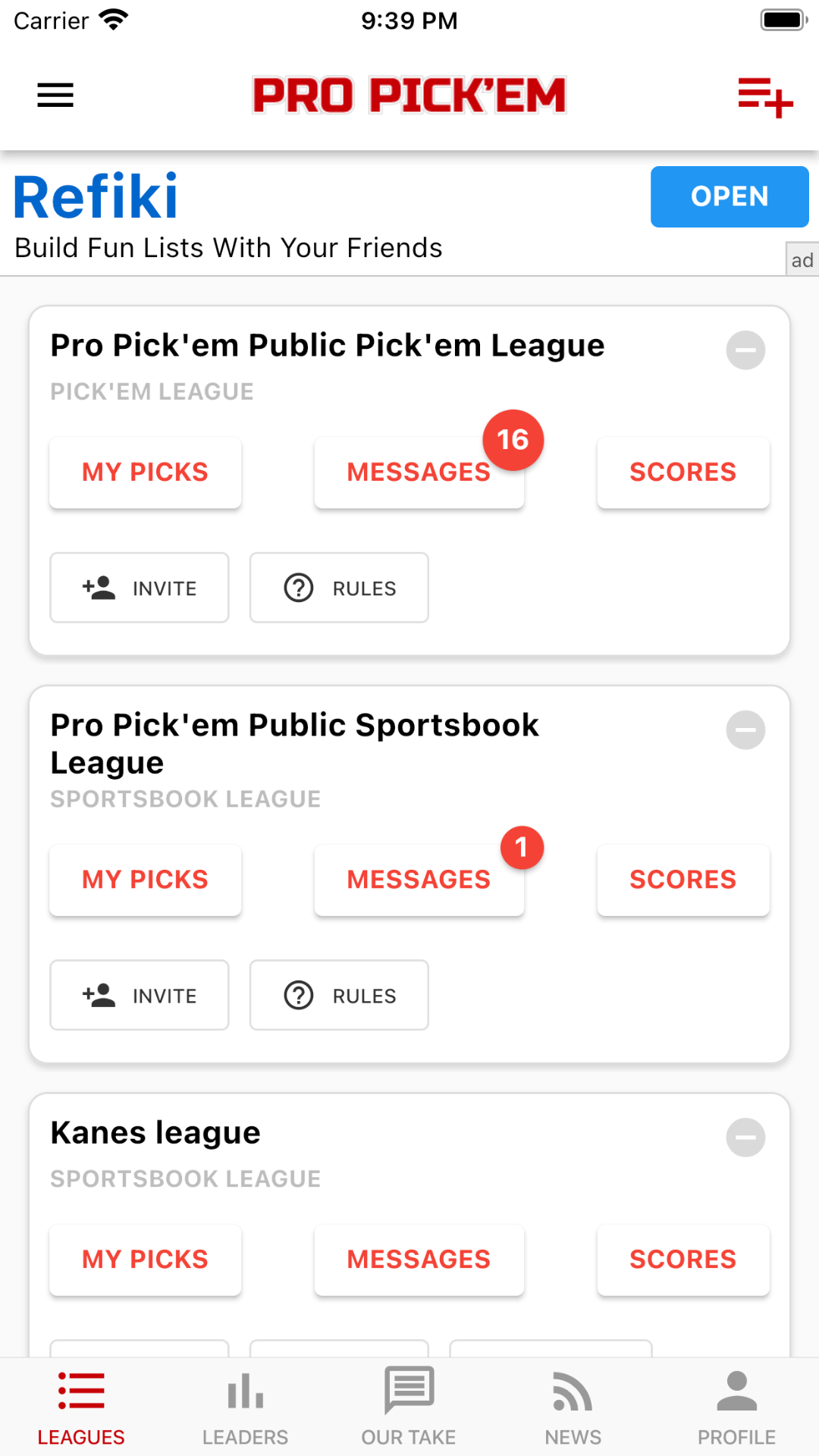The height and width of the screenshot is (1456, 819).
Task: Collapse the Pro Pick'em Public Sportsbook League card
Action: coord(746,730)
